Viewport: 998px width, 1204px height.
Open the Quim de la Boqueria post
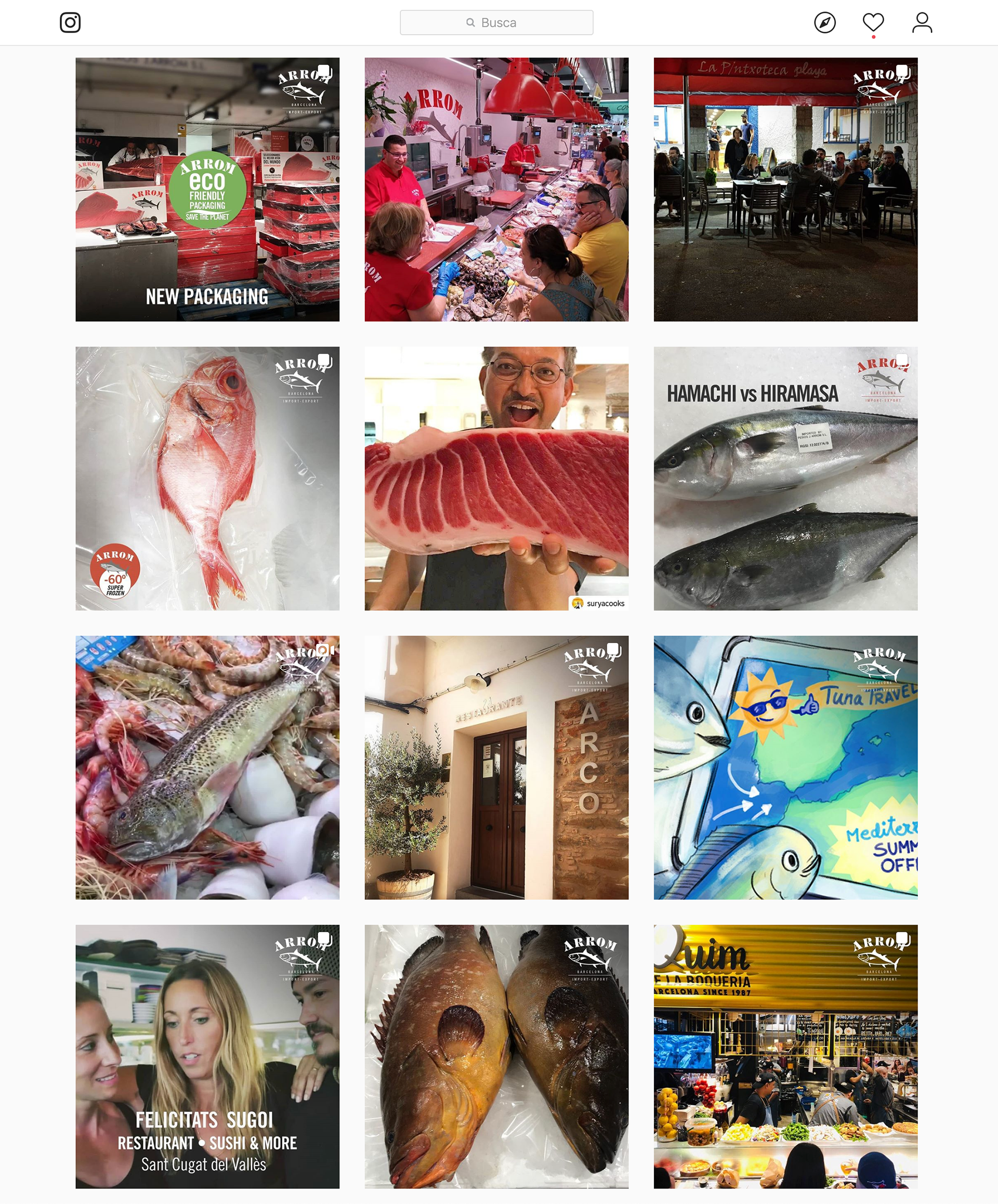(785, 1056)
